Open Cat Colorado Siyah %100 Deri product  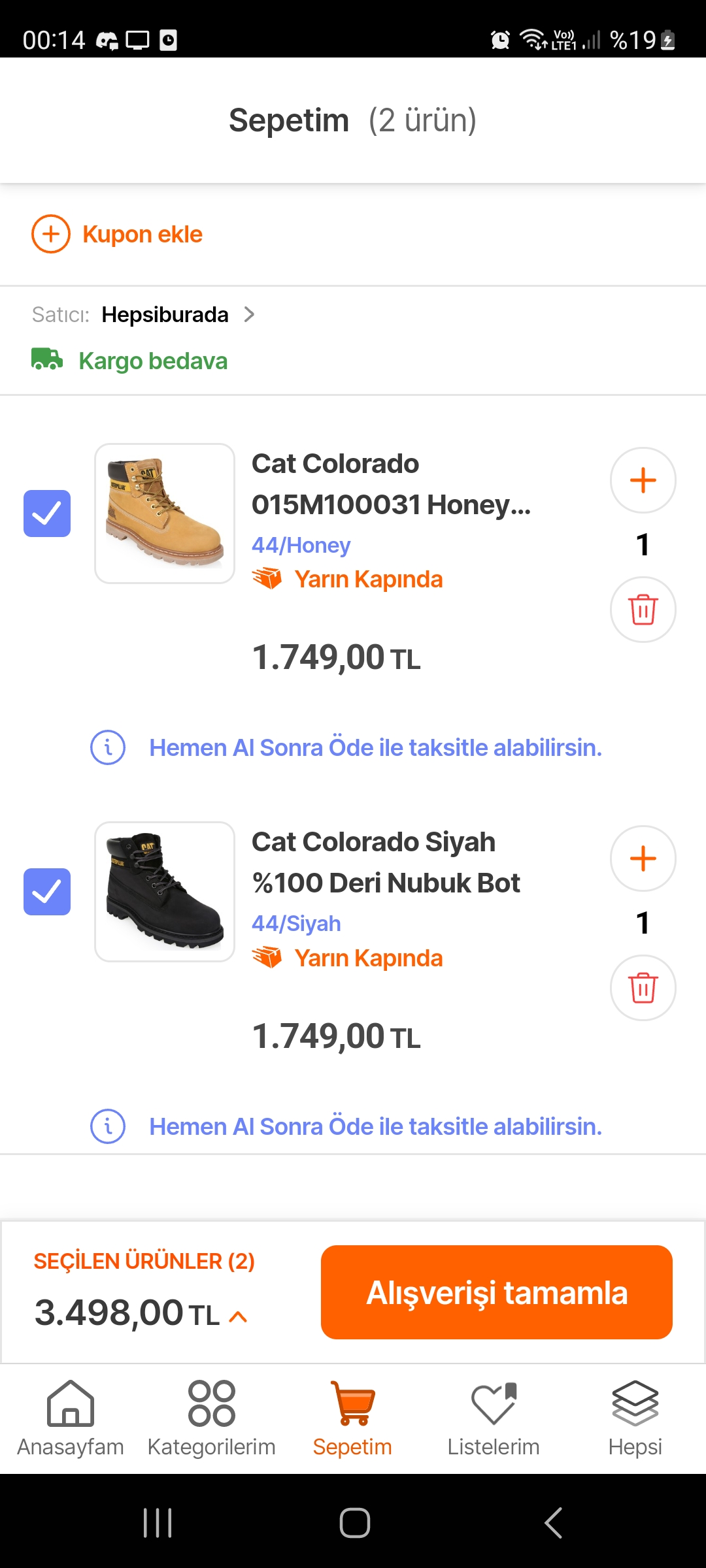pos(386,862)
